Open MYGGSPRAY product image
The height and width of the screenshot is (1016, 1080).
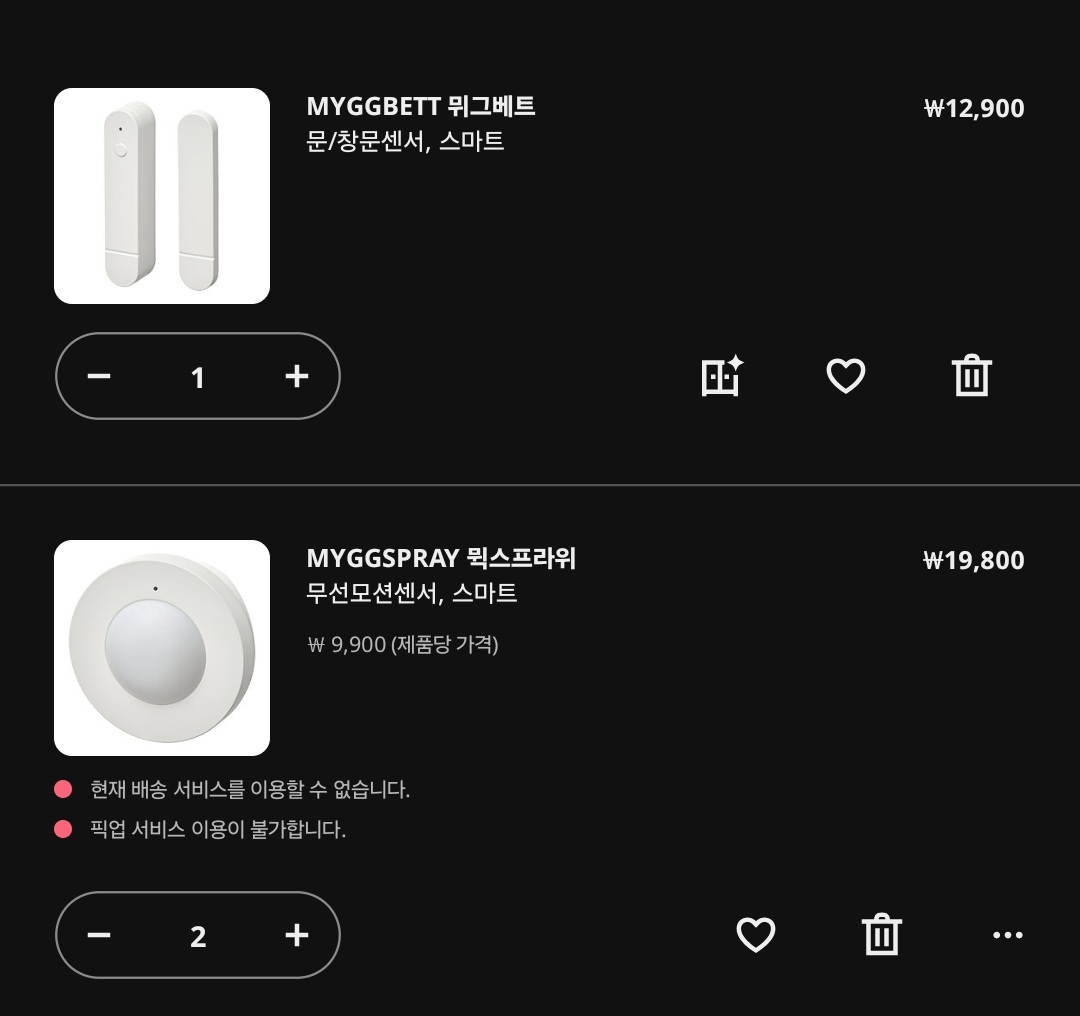tap(162, 648)
